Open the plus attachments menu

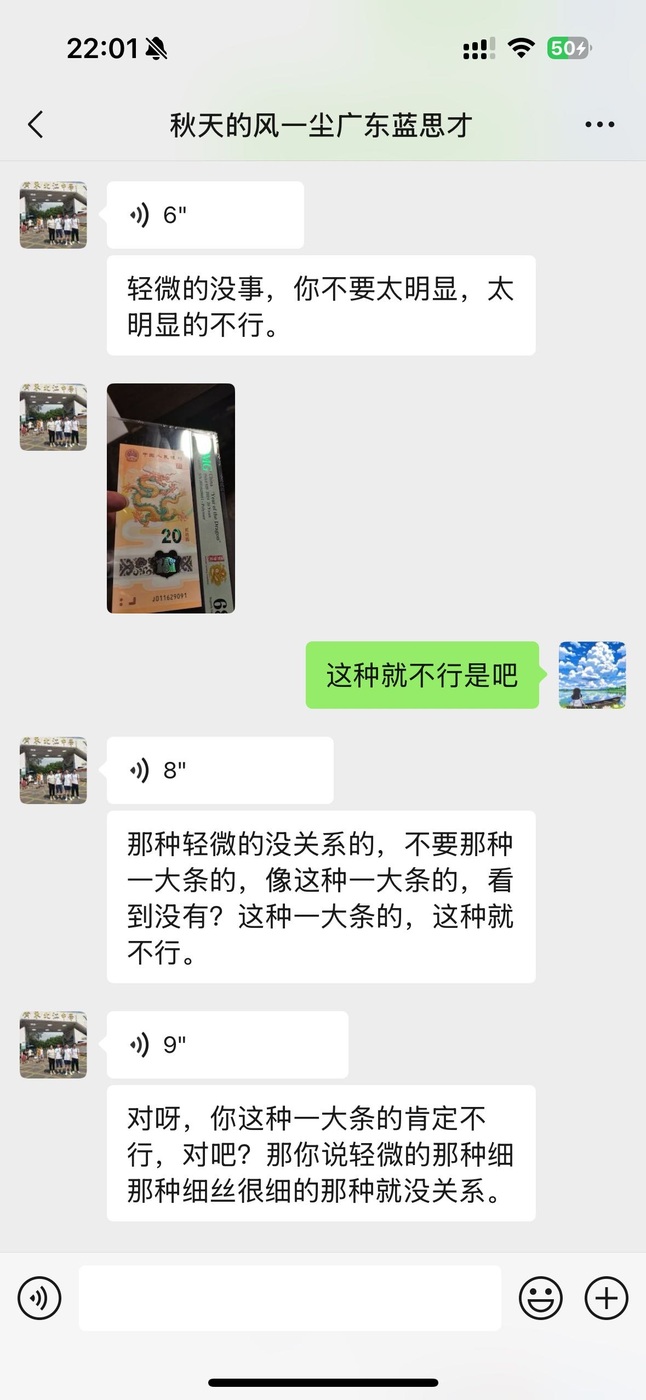(606, 1298)
